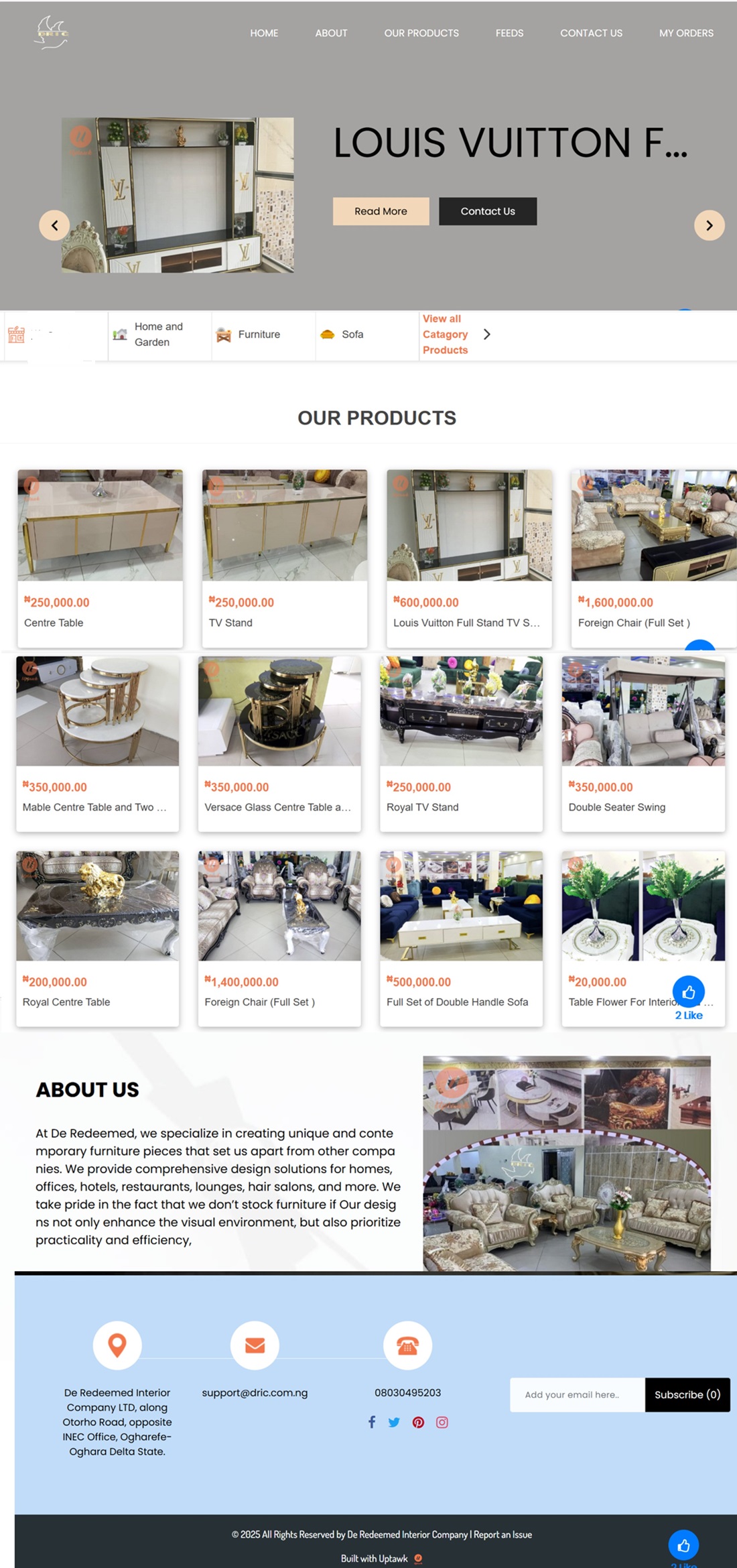Show the next banner slide

click(x=709, y=225)
